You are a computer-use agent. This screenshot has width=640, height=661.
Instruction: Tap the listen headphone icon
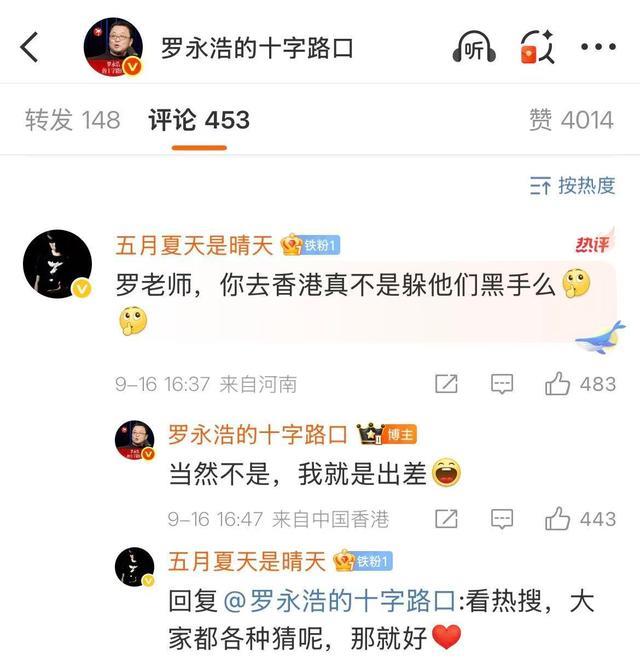click(x=473, y=48)
